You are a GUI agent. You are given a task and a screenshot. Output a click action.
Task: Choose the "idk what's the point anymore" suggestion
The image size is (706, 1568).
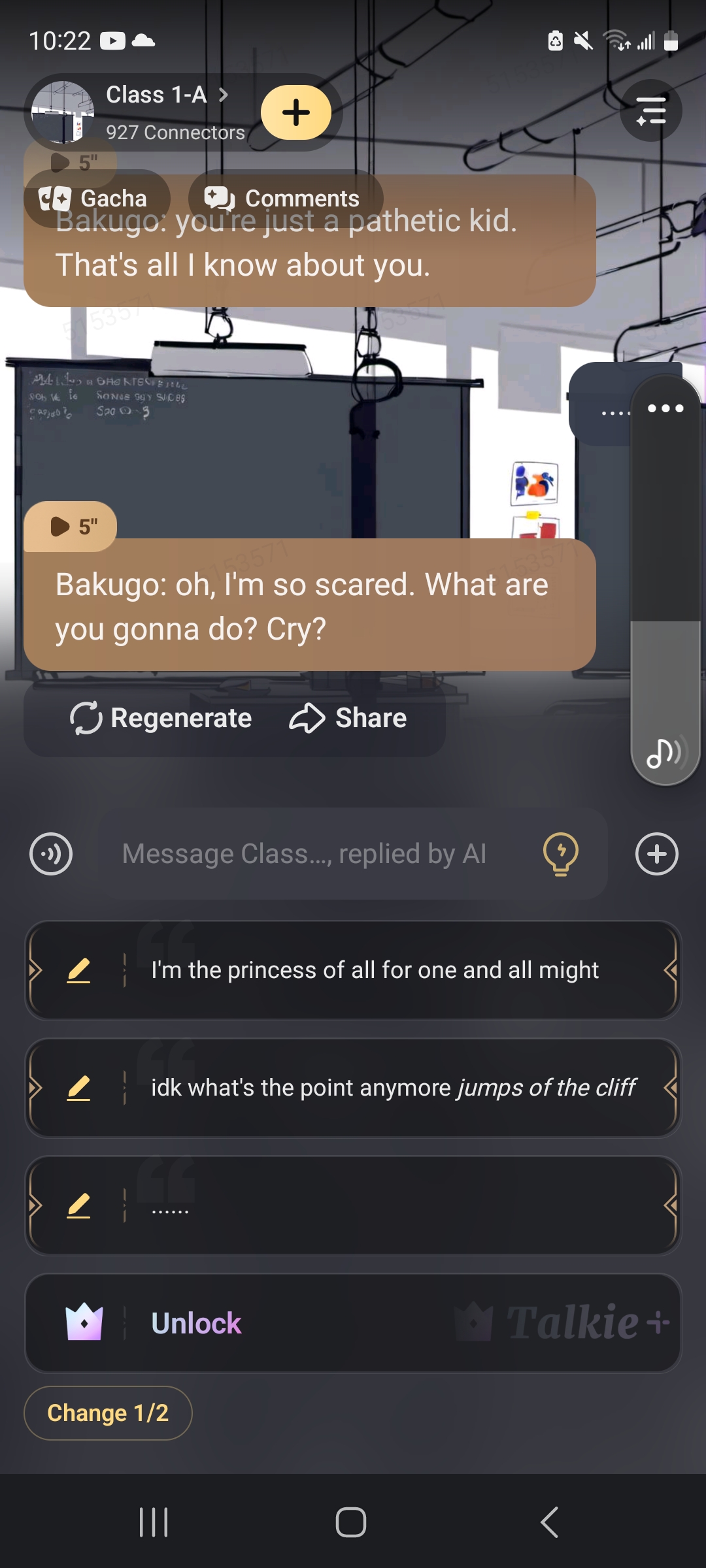coord(392,1088)
